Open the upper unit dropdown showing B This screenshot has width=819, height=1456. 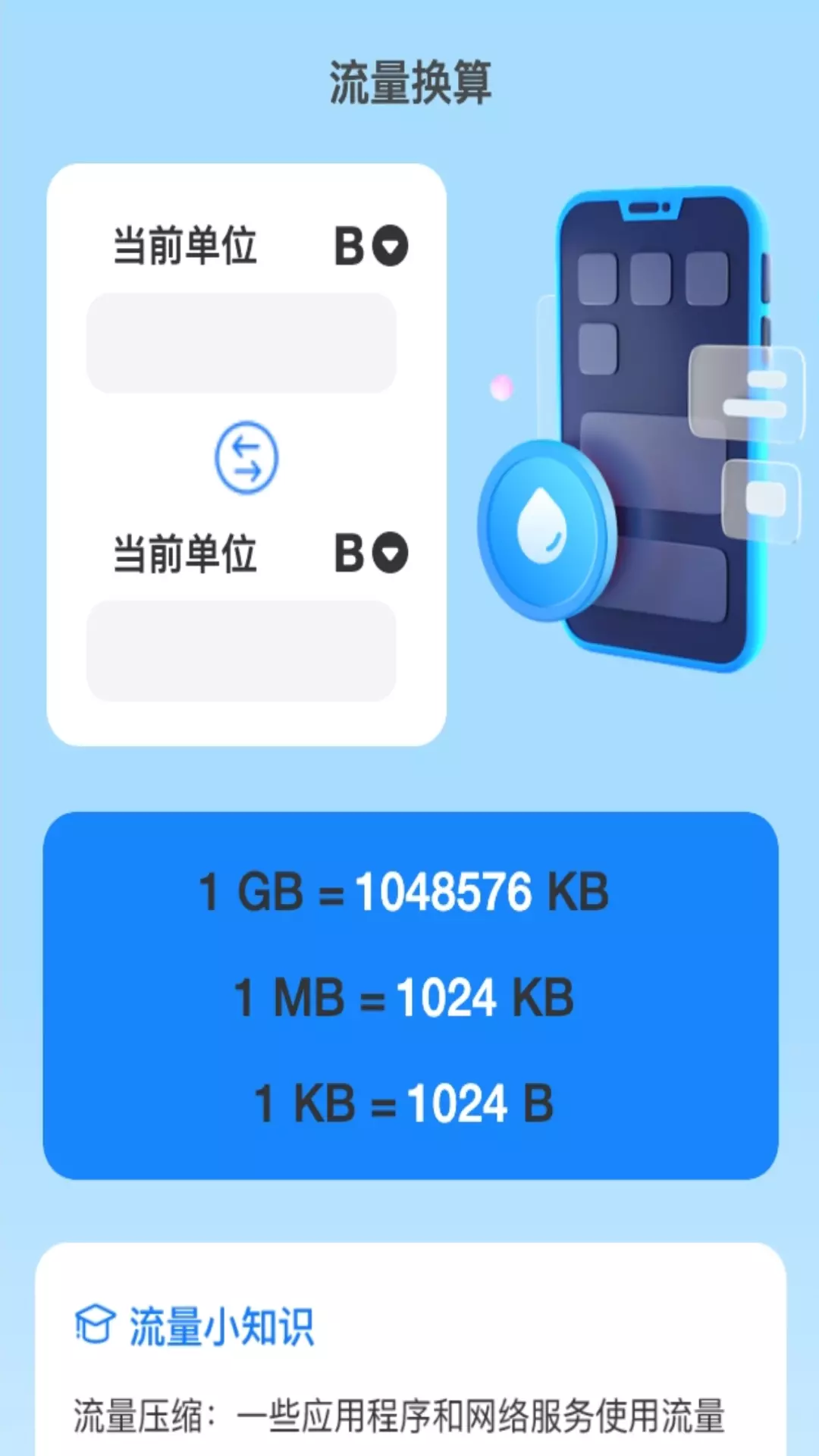point(372,246)
